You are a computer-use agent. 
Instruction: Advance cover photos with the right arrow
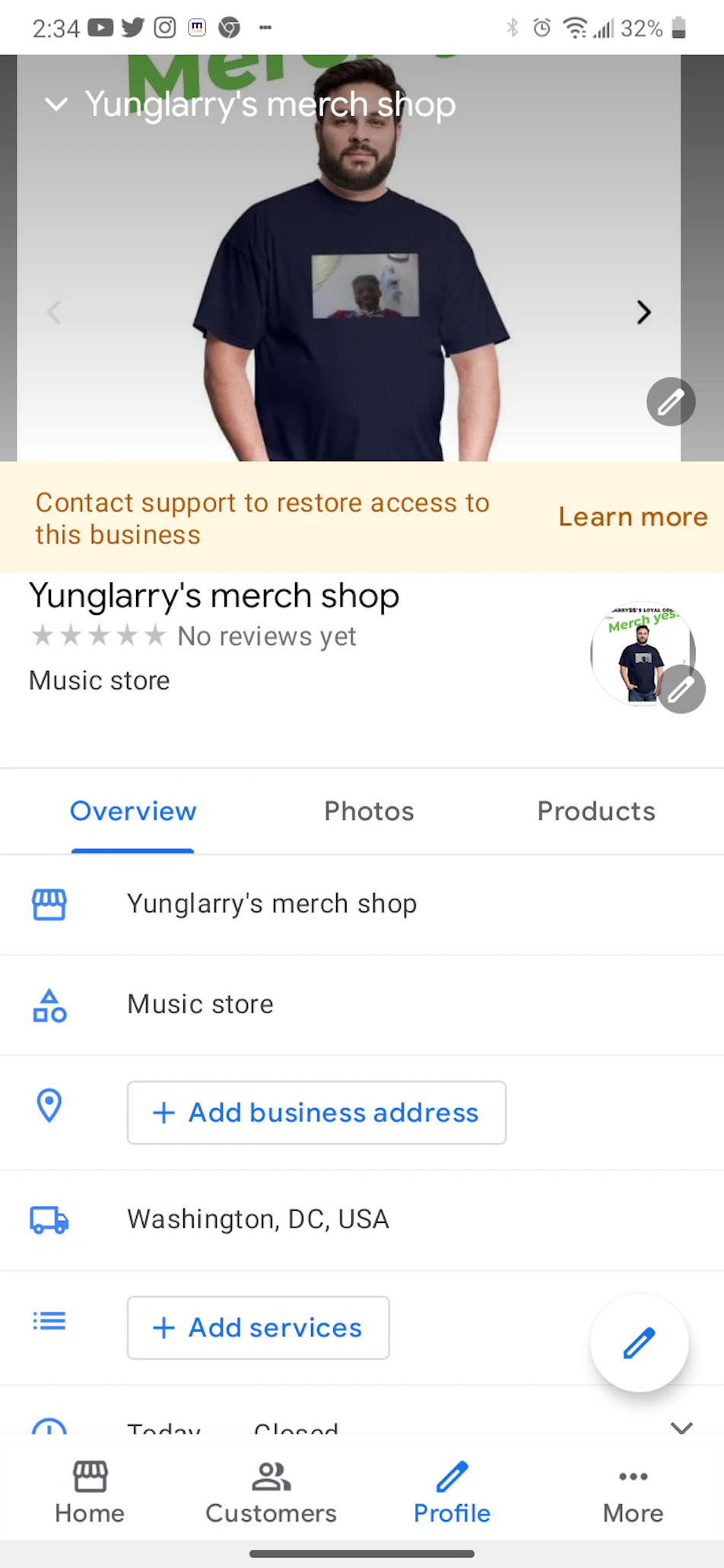pyautogui.click(x=643, y=312)
